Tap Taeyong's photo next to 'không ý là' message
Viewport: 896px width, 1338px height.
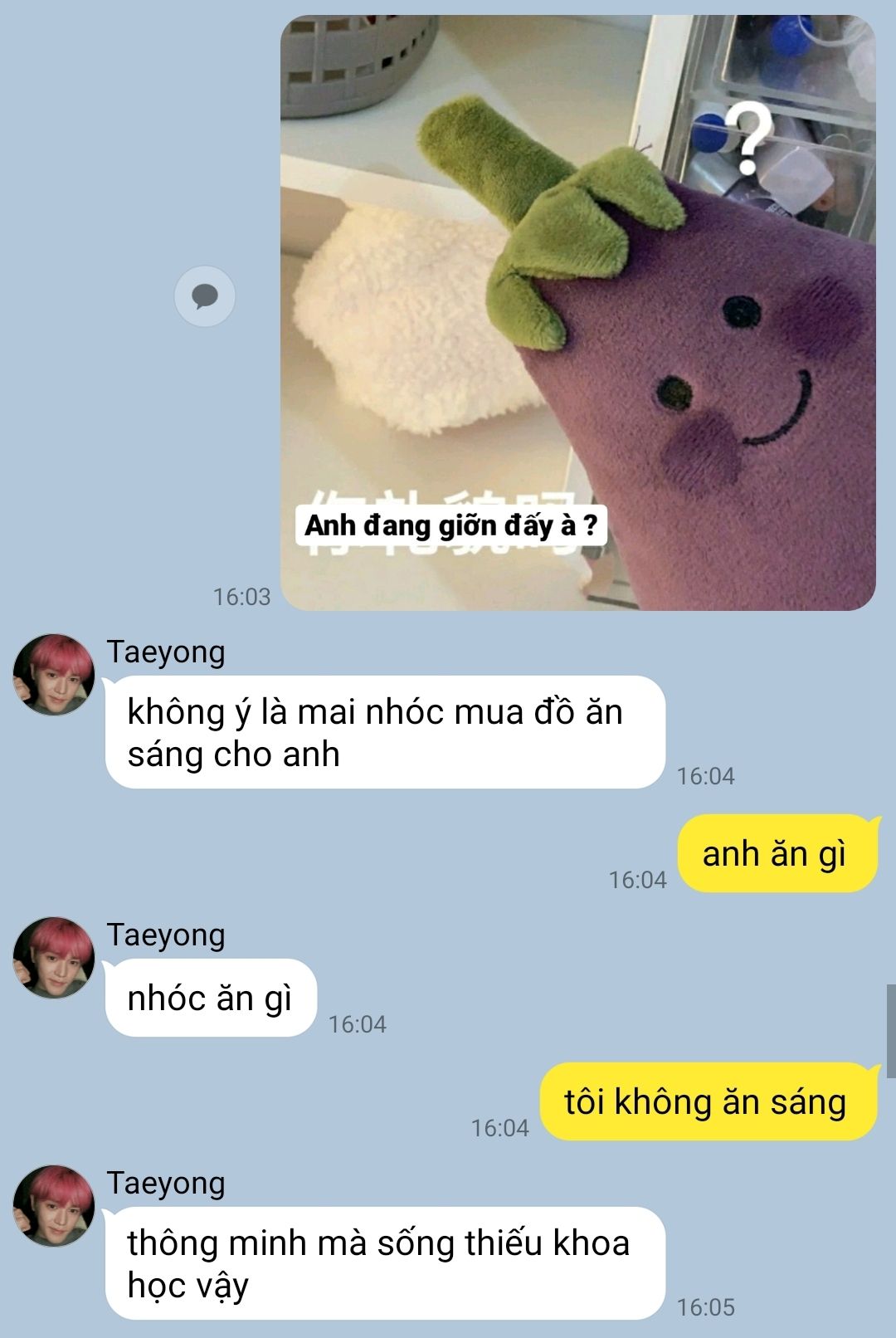[53, 674]
